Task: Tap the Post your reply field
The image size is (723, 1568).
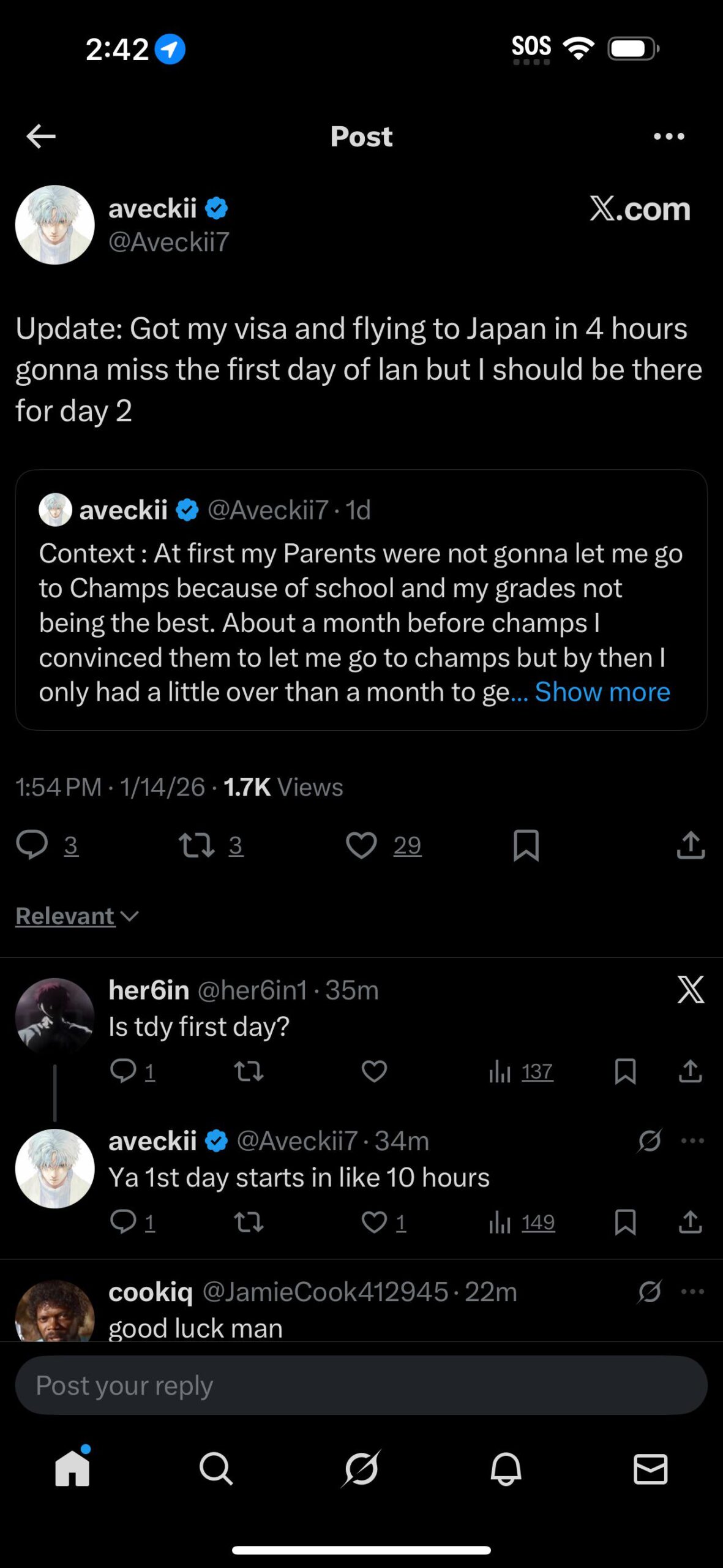Action: click(361, 1385)
